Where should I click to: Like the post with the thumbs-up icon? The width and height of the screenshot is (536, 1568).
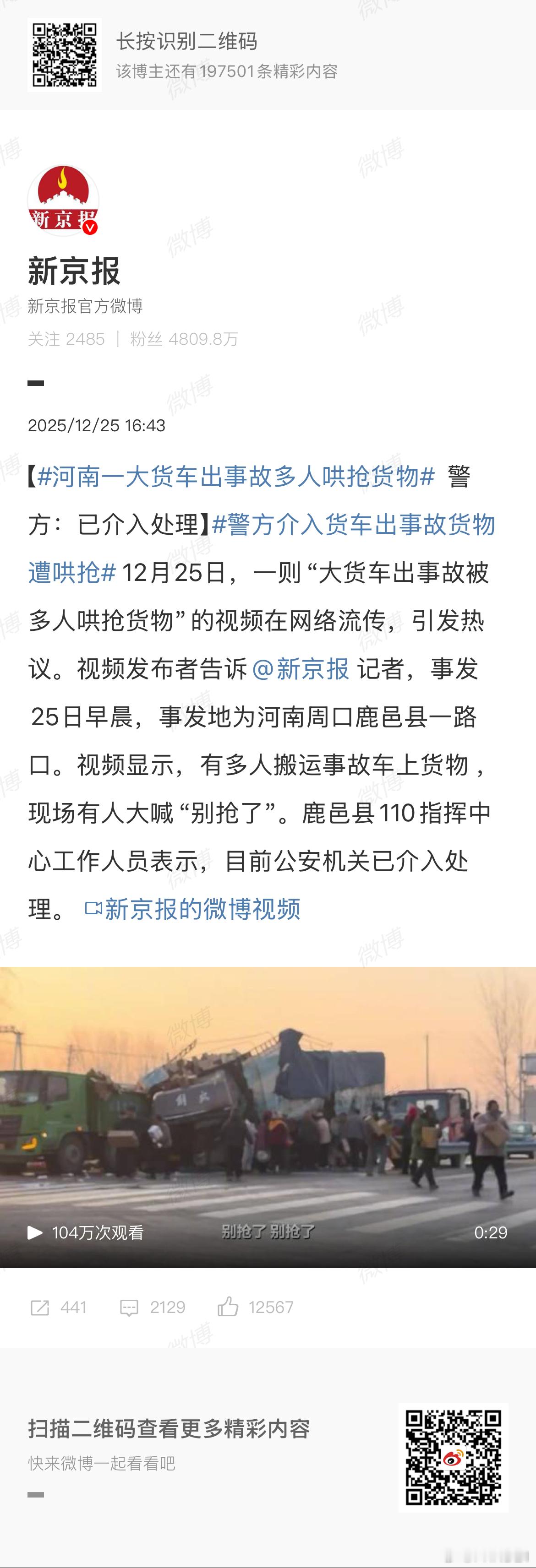(x=227, y=1305)
